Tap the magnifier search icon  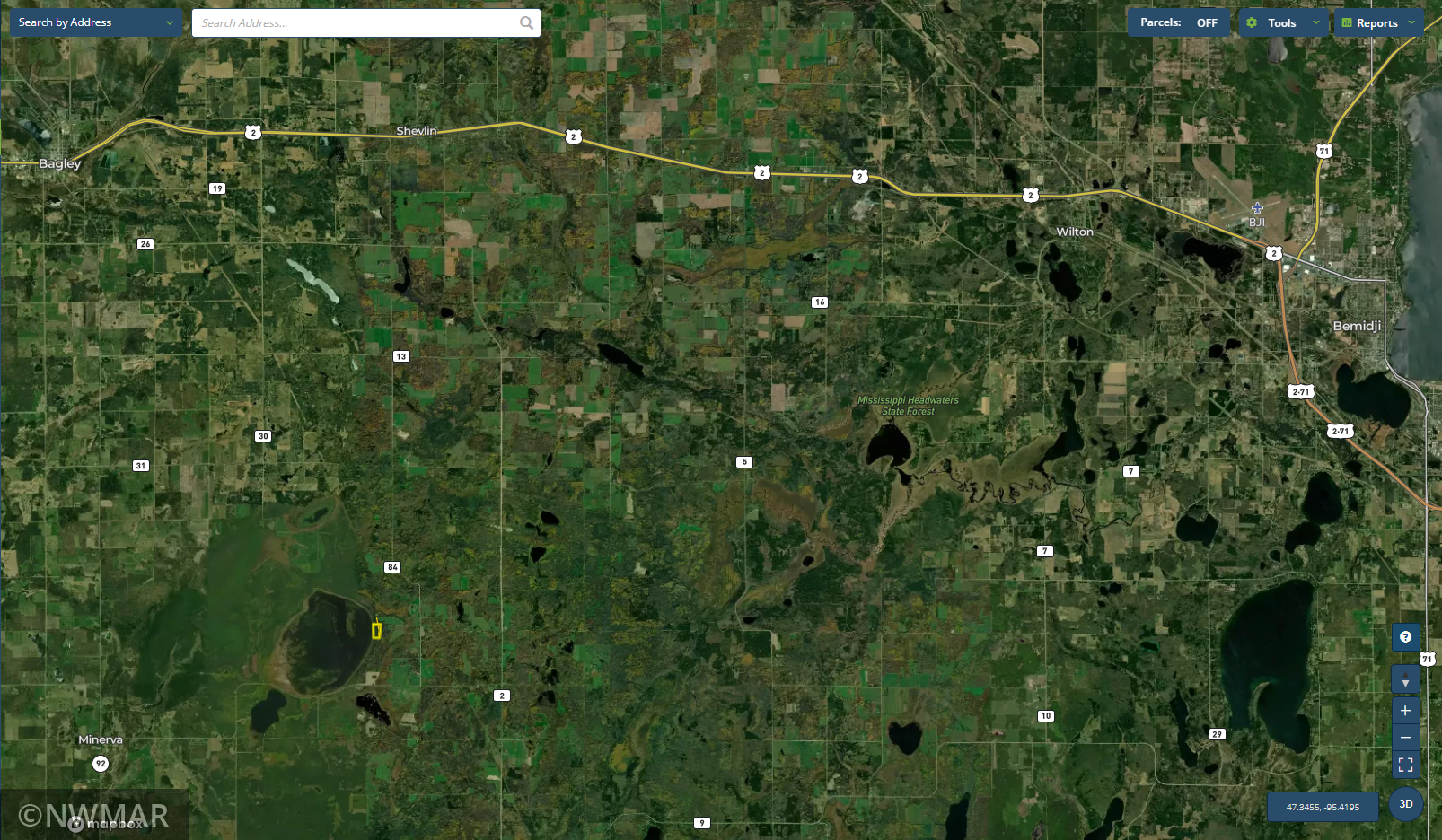click(526, 23)
